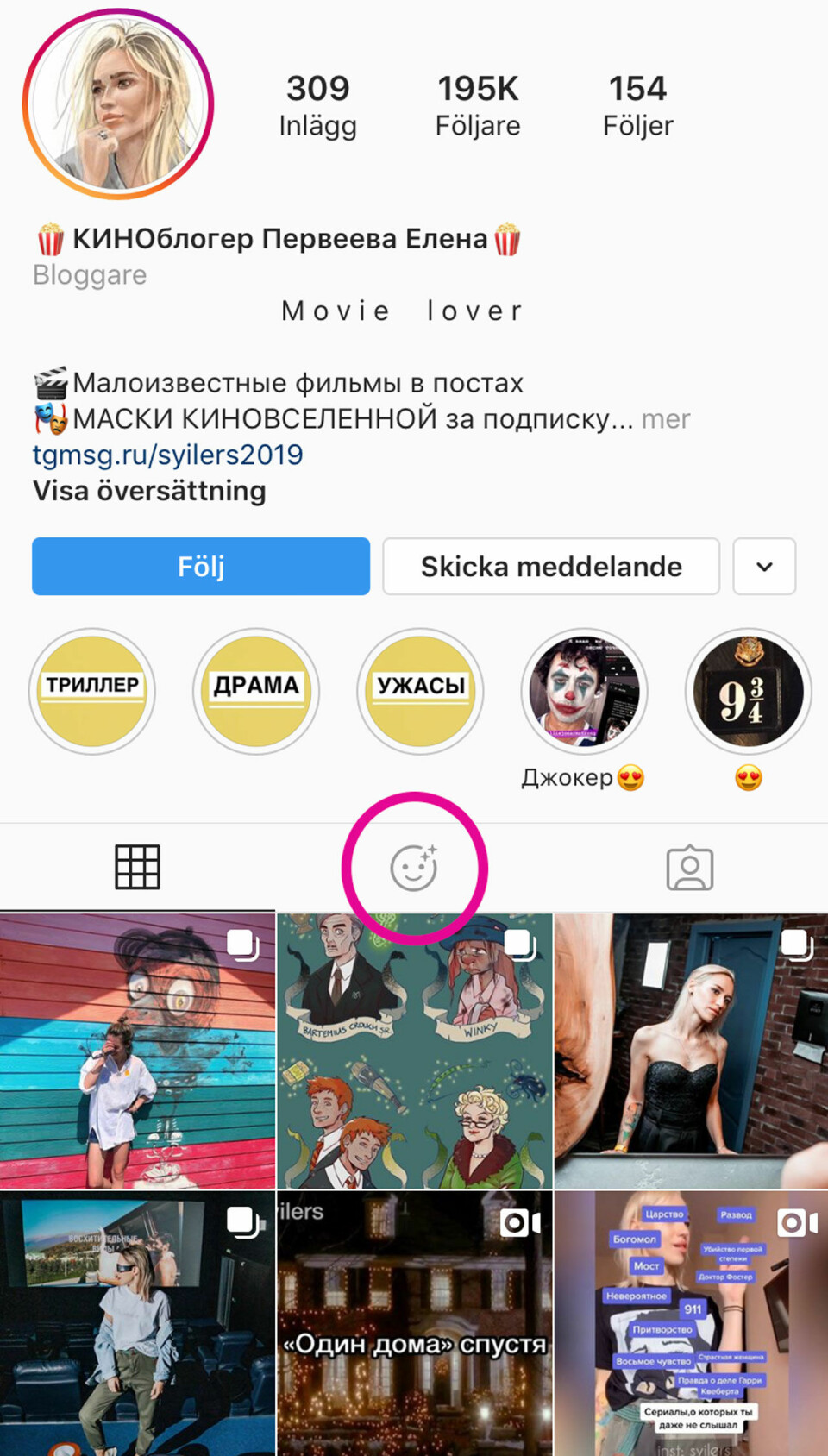Follow this account with Följ

(x=201, y=567)
